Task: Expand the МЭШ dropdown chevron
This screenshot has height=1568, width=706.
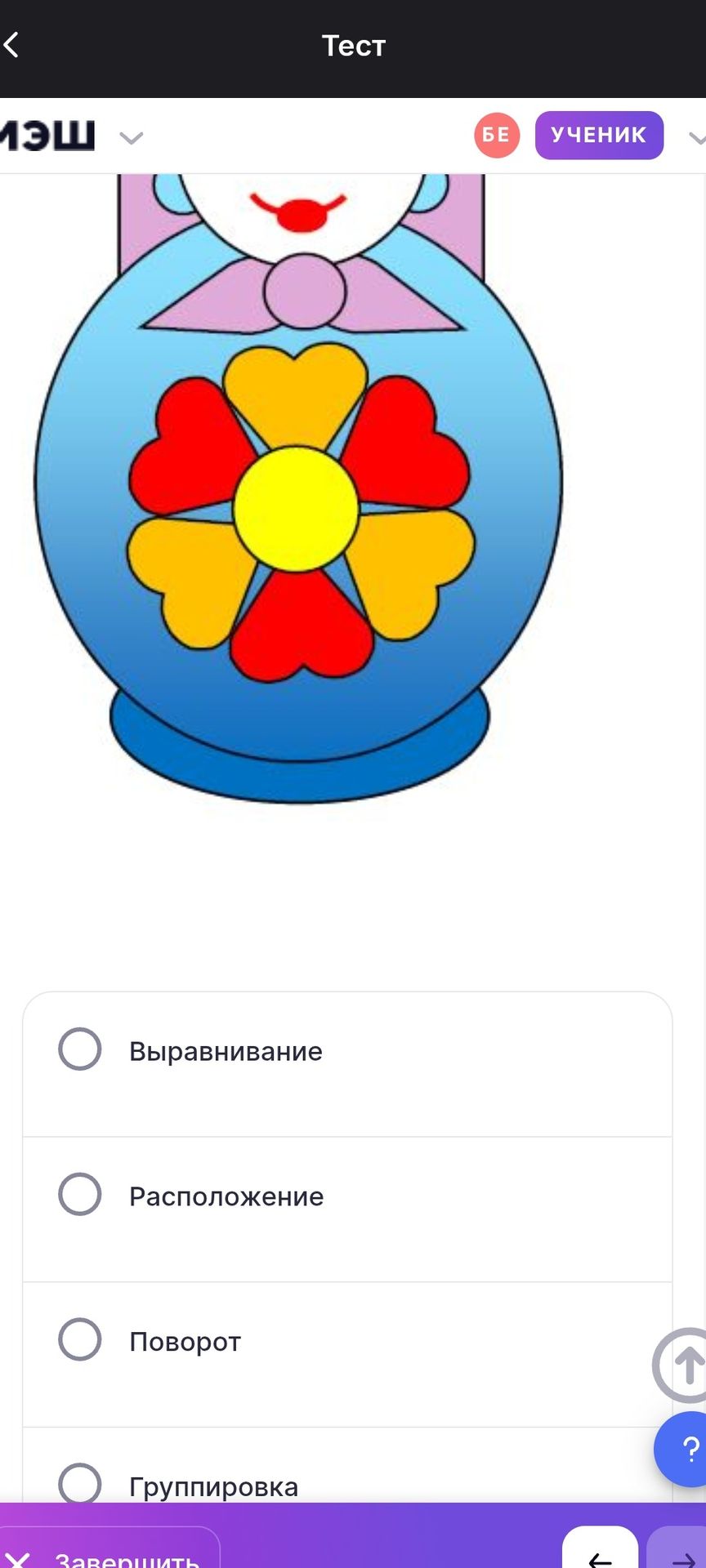Action: (x=131, y=137)
